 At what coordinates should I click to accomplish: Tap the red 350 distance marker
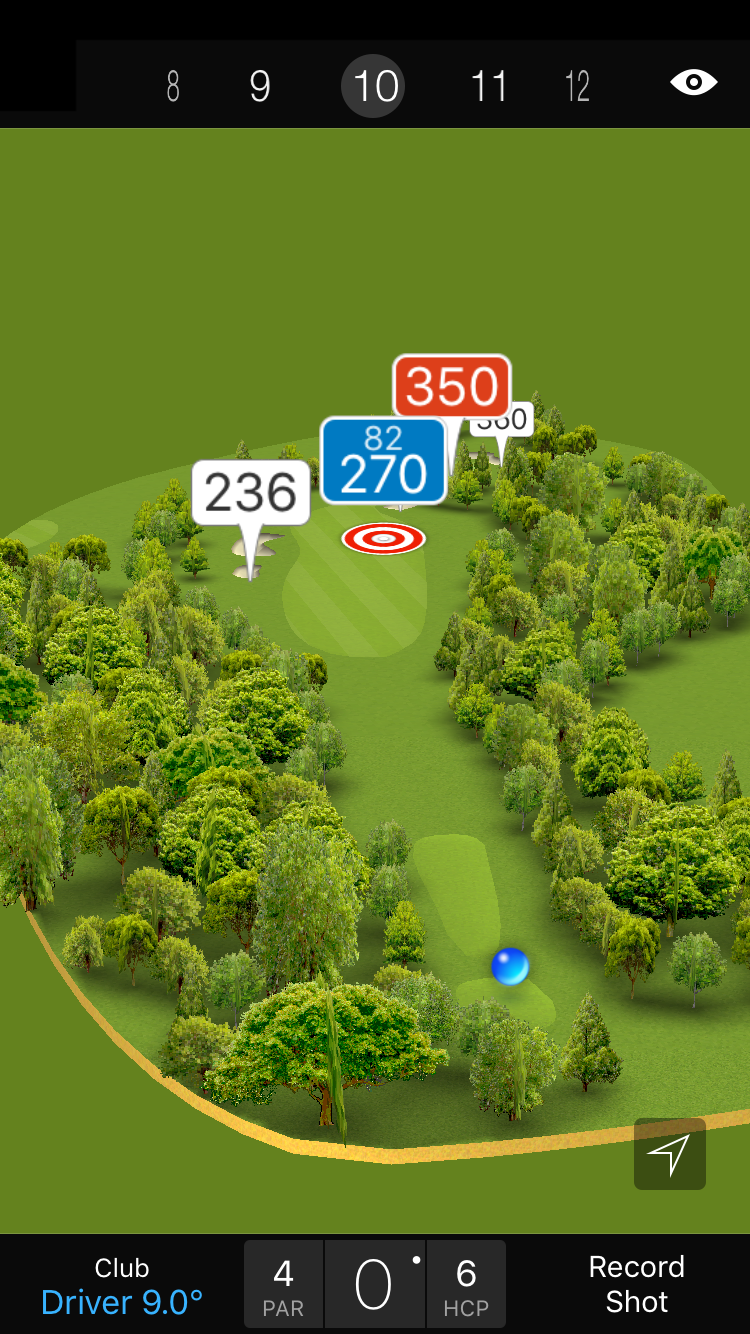(x=452, y=386)
